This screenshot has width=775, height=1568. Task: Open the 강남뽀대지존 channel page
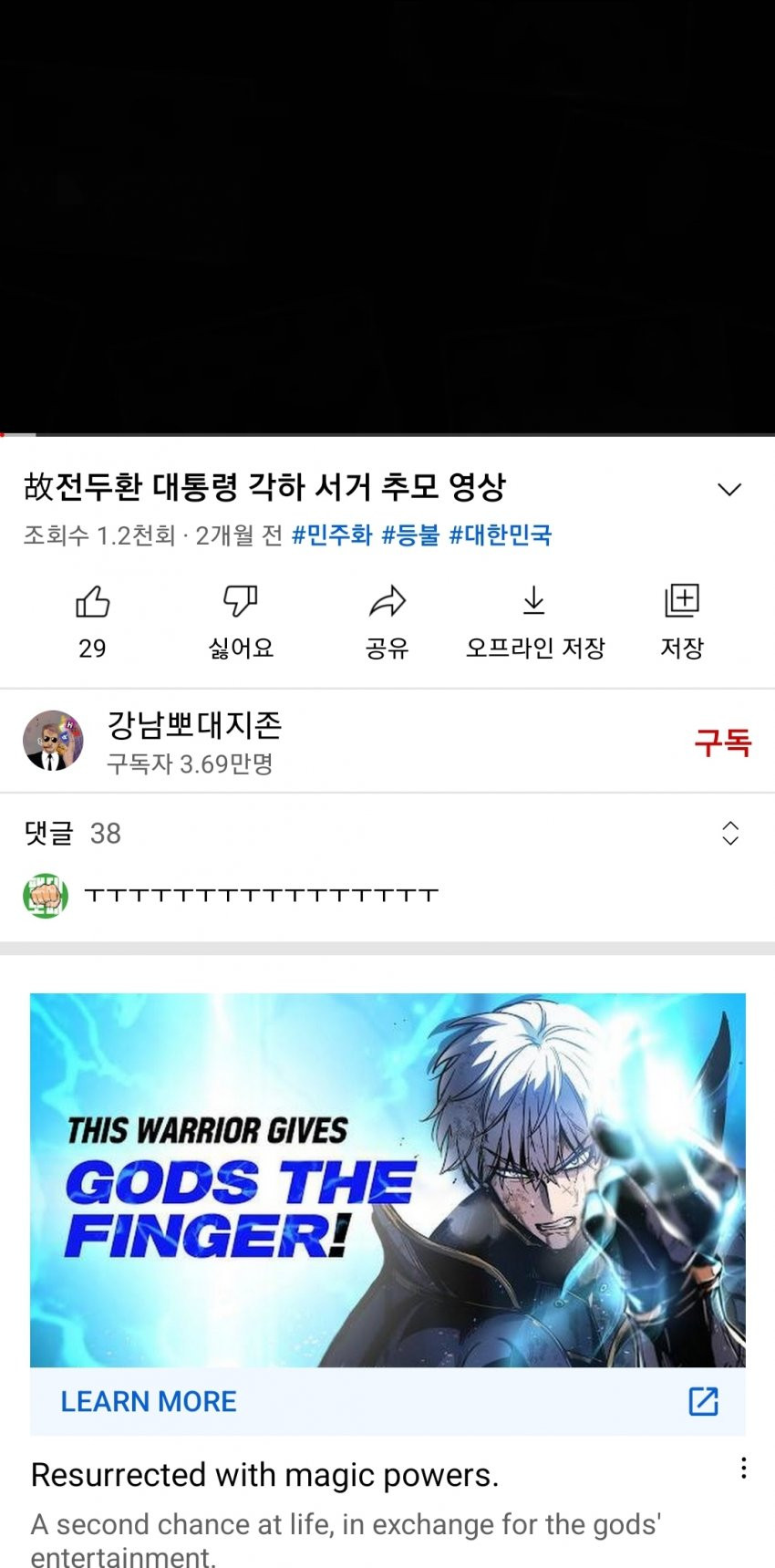pos(193,726)
